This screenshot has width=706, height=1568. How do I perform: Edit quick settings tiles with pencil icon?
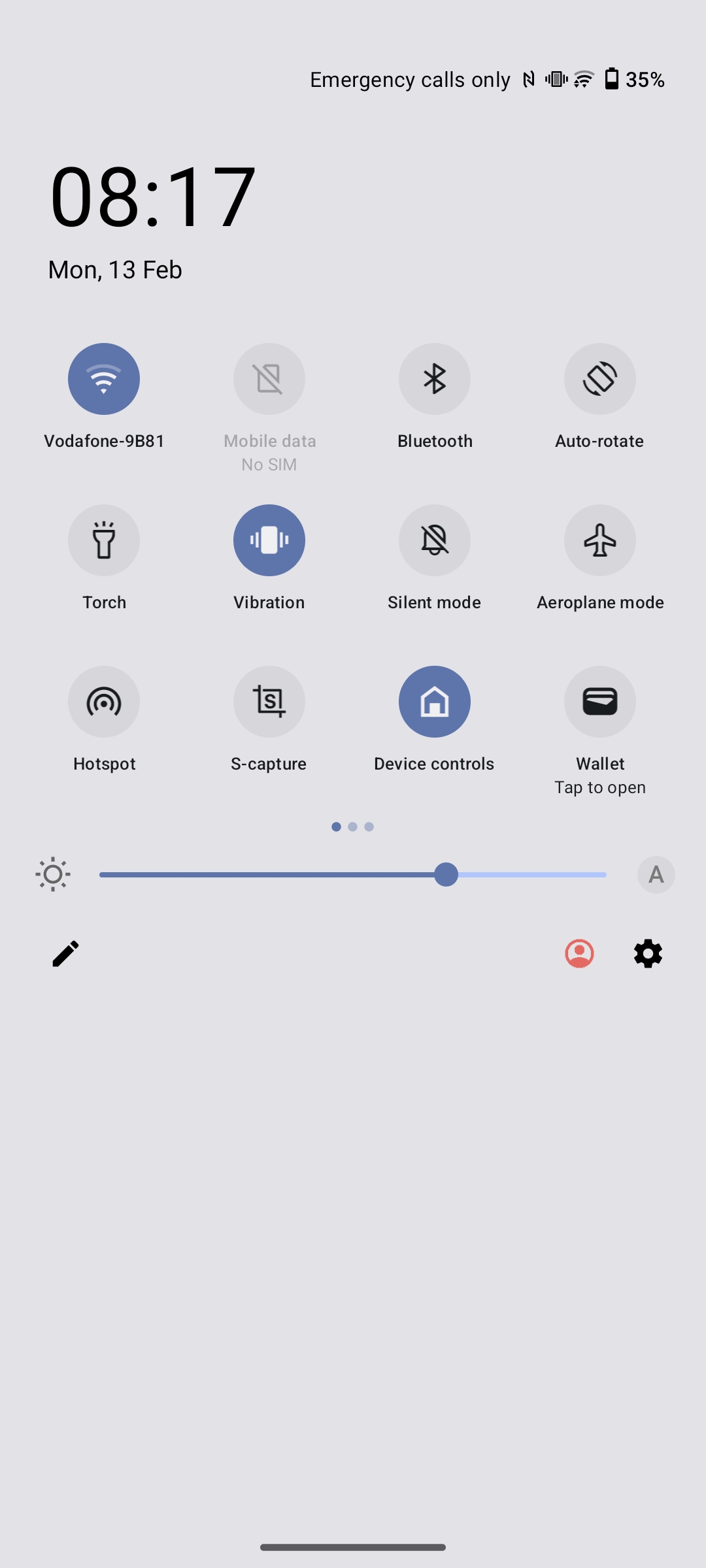pyautogui.click(x=65, y=954)
